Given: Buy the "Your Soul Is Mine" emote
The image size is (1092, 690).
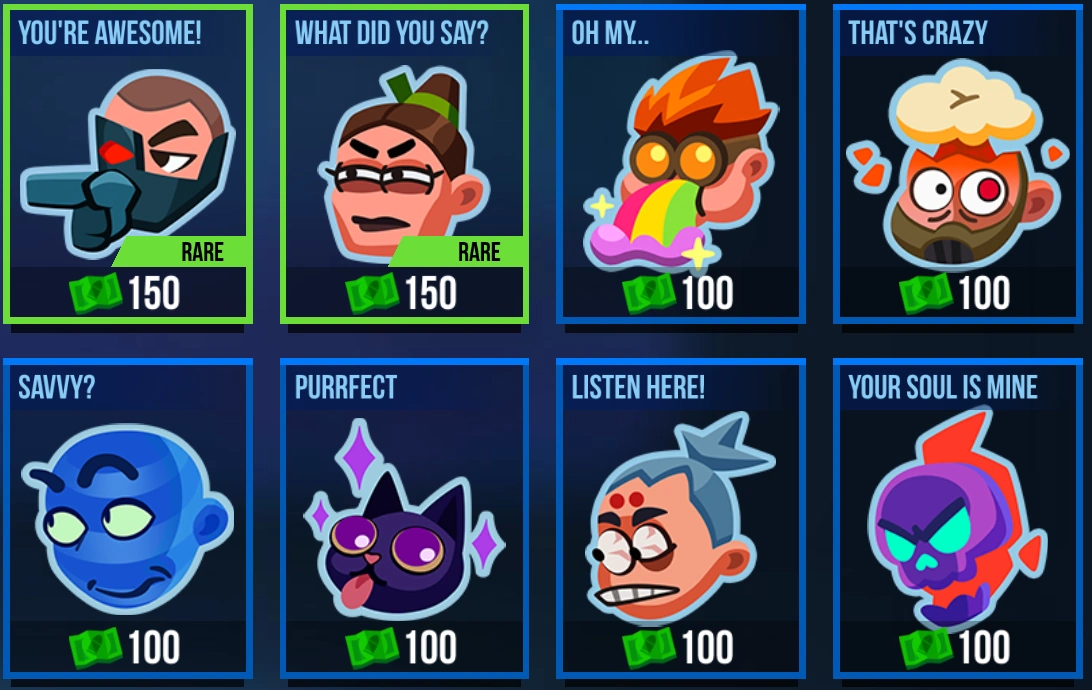Looking at the screenshot, I should (958, 519).
